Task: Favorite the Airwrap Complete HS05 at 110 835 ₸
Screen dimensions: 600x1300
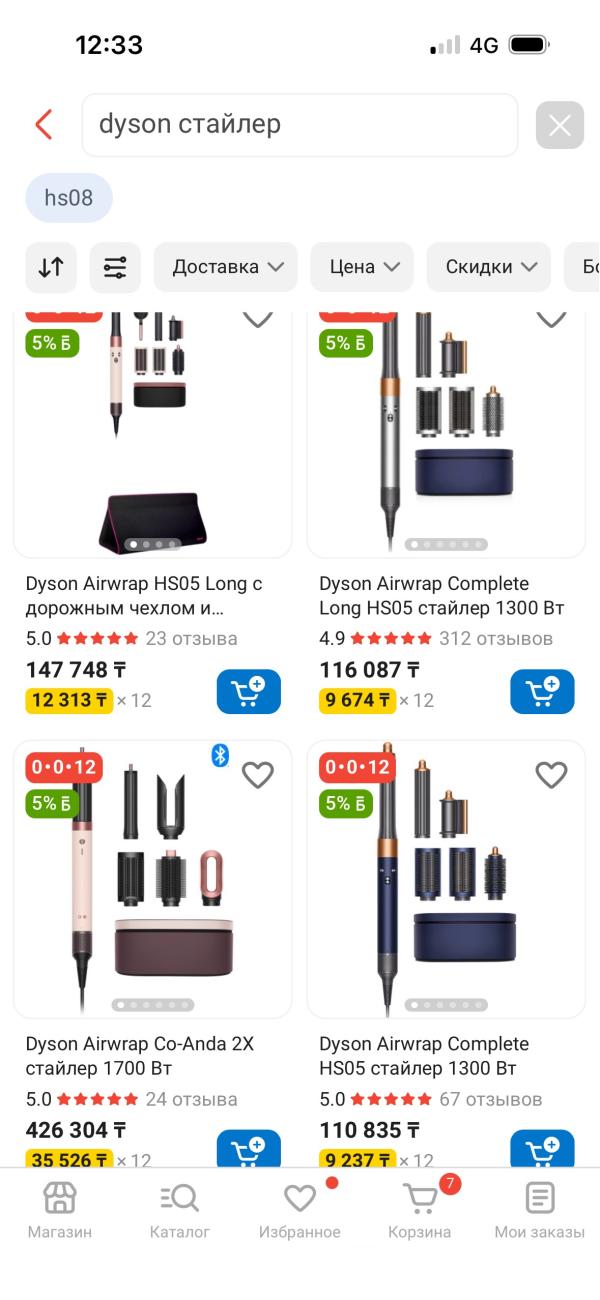Action: pos(551,775)
